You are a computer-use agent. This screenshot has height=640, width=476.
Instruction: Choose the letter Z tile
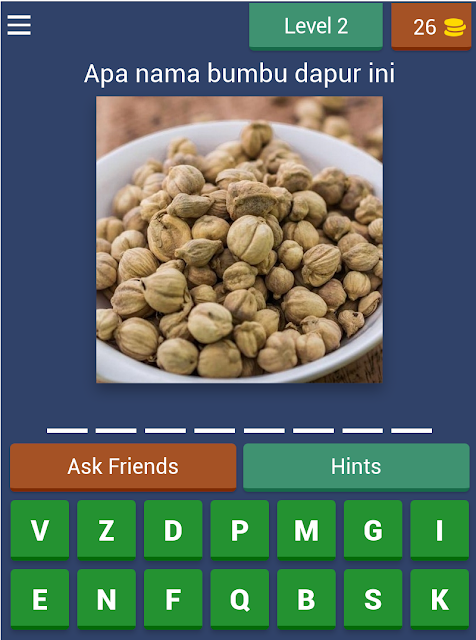point(106,530)
